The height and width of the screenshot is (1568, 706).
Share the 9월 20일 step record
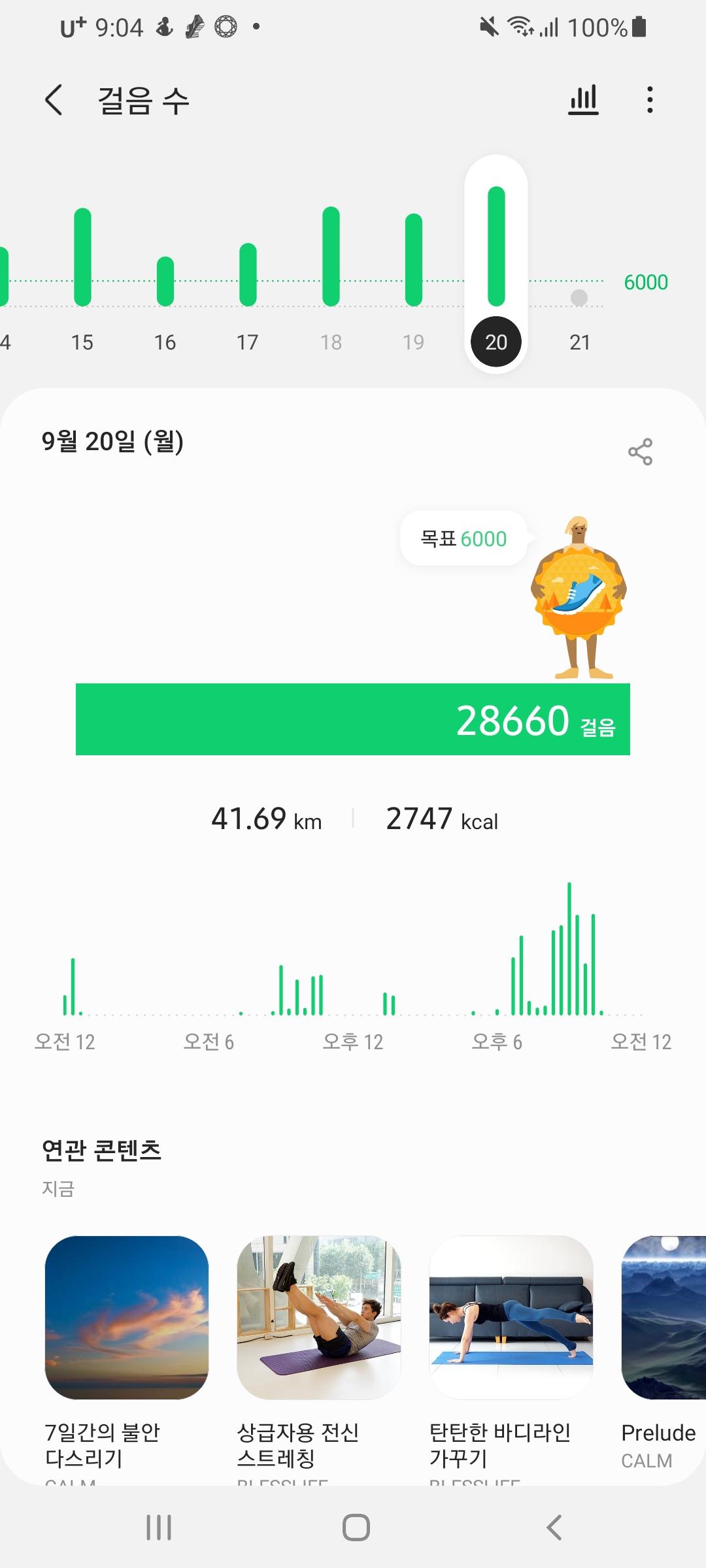pyautogui.click(x=640, y=451)
